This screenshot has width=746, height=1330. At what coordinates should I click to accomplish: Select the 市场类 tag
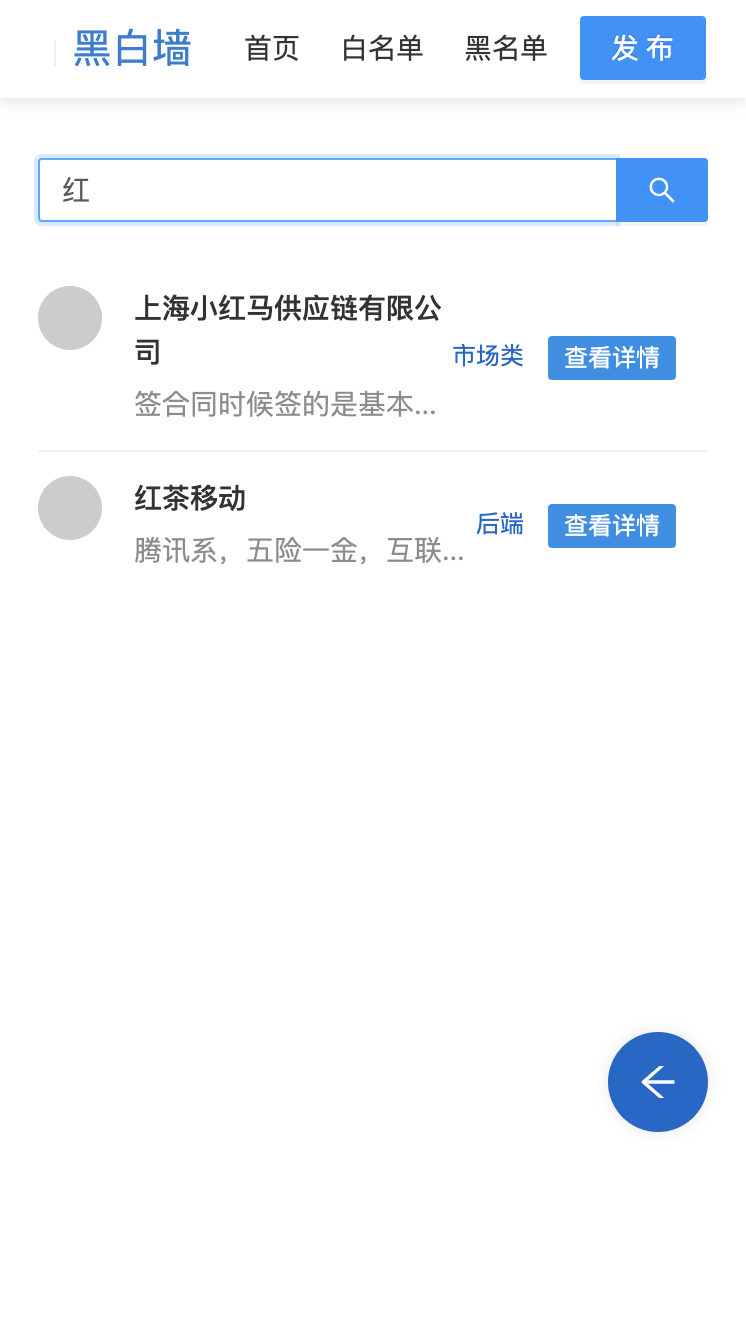coord(488,356)
